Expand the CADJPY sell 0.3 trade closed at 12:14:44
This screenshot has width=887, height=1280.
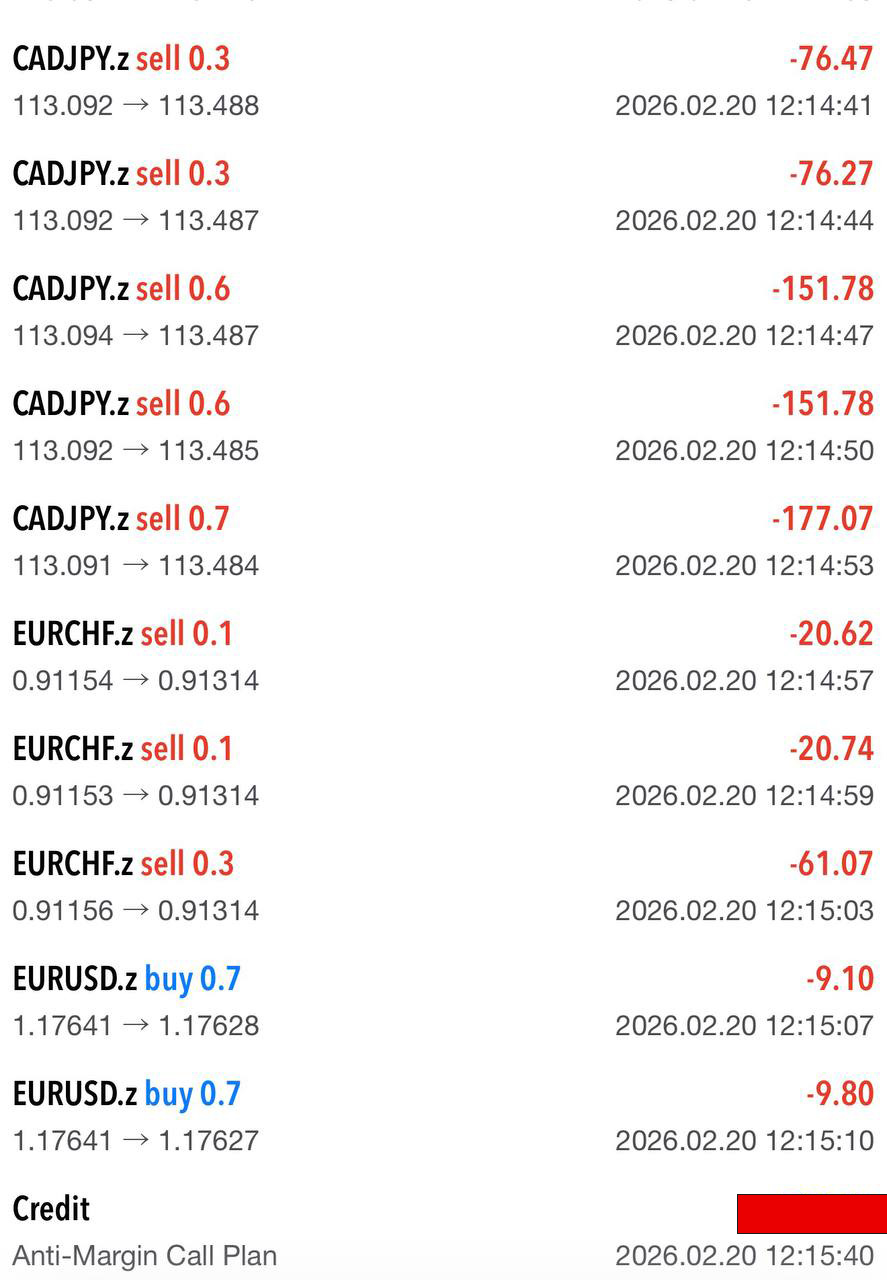click(443, 196)
